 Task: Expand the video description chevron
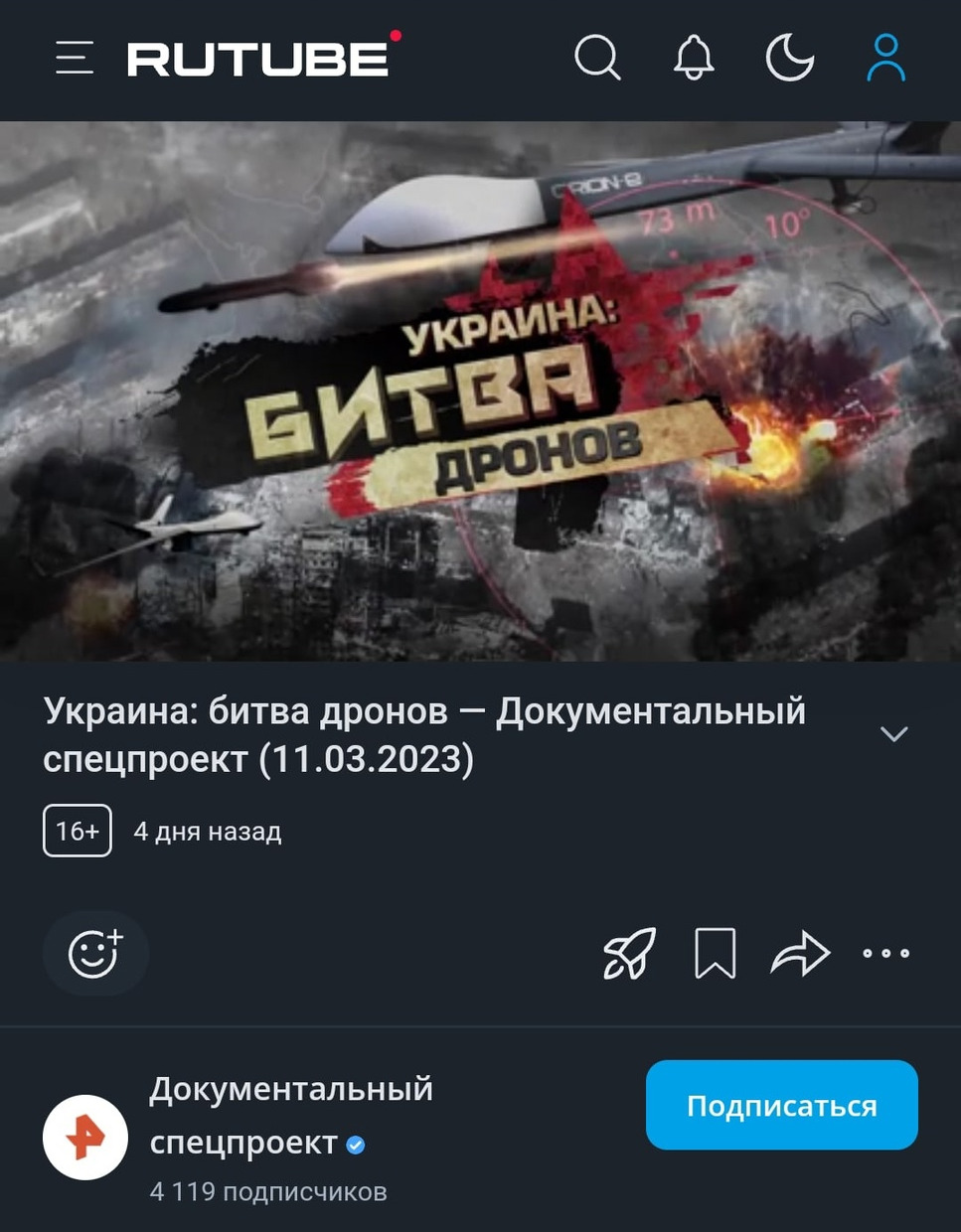point(893,734)
